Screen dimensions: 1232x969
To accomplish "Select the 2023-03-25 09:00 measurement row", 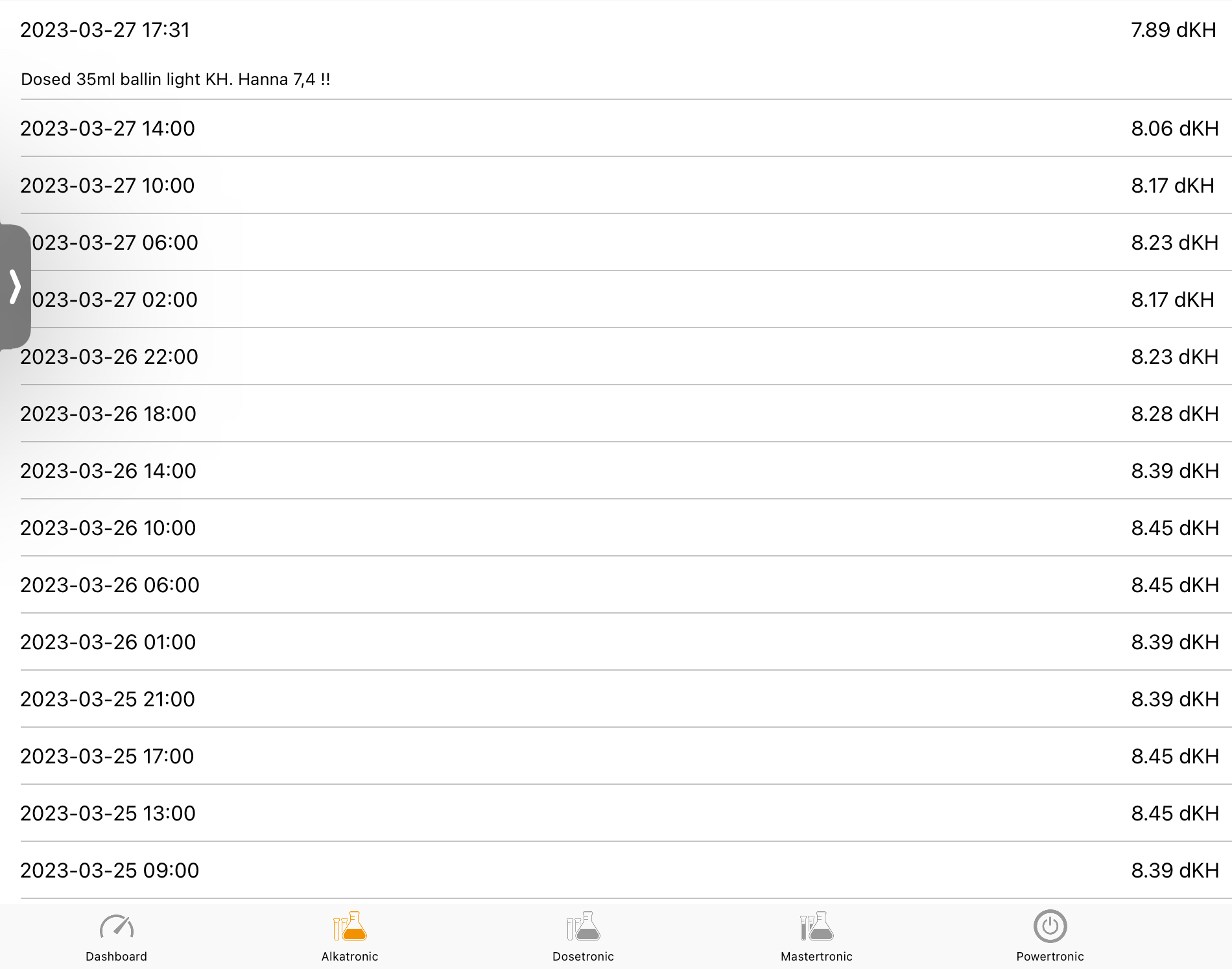I will pyautogui.click(x=616, y=870).
